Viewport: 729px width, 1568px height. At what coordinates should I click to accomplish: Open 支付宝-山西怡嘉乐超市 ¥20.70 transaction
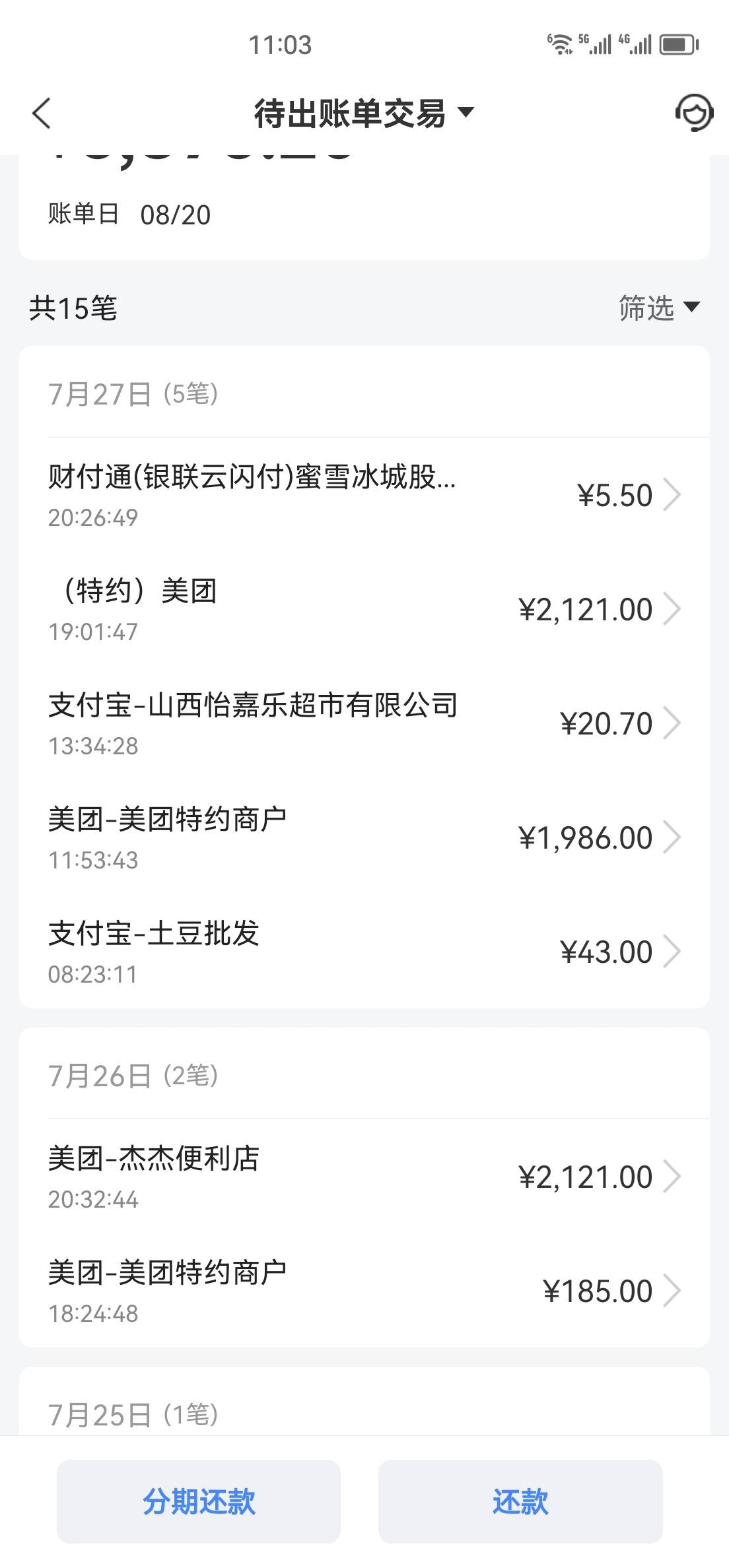364,723
